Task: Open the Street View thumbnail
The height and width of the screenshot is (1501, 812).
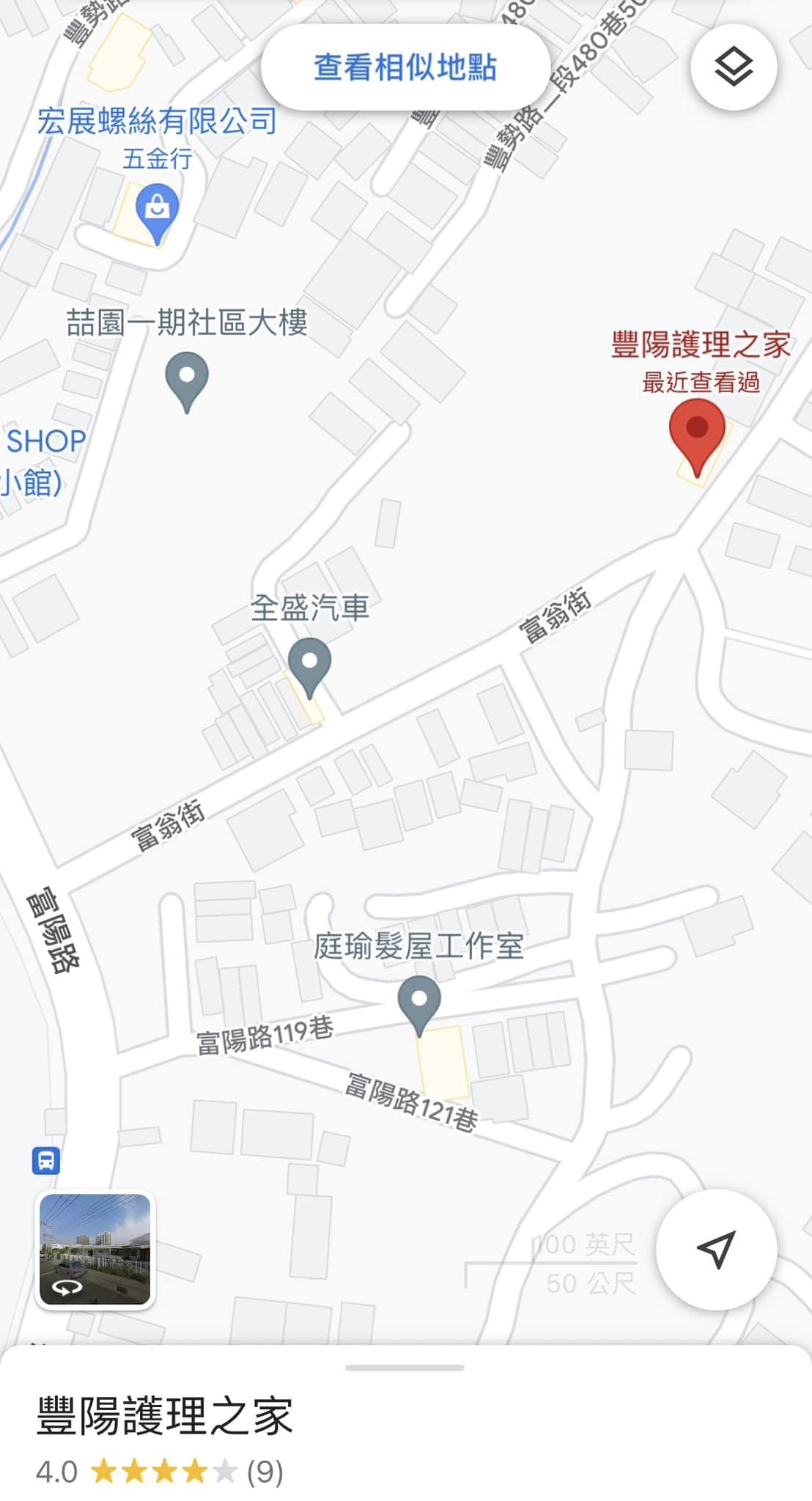Action: coord(95,1250)
